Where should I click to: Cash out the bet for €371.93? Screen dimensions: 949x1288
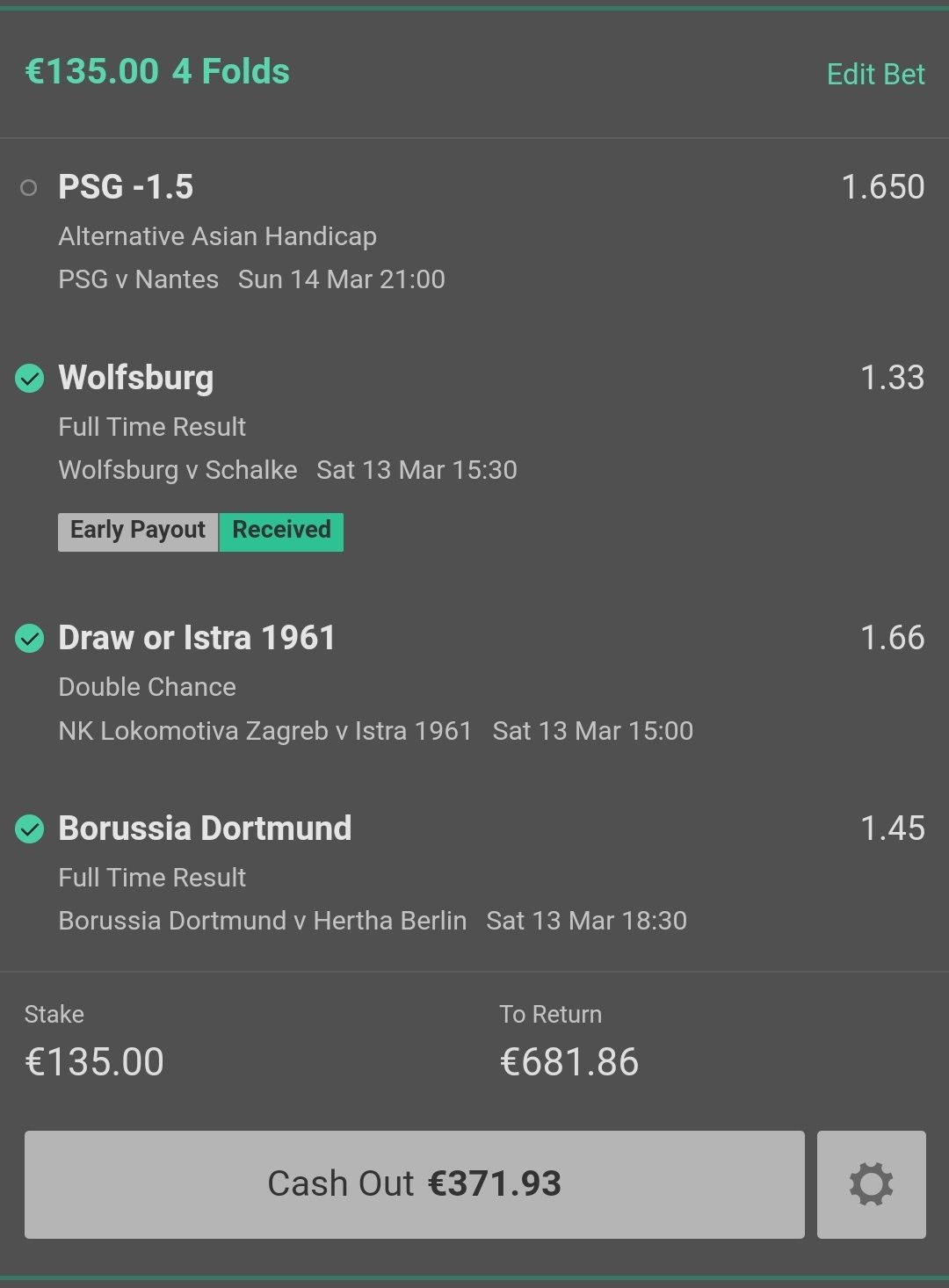pyautogui.click(x=414, y=1183)
